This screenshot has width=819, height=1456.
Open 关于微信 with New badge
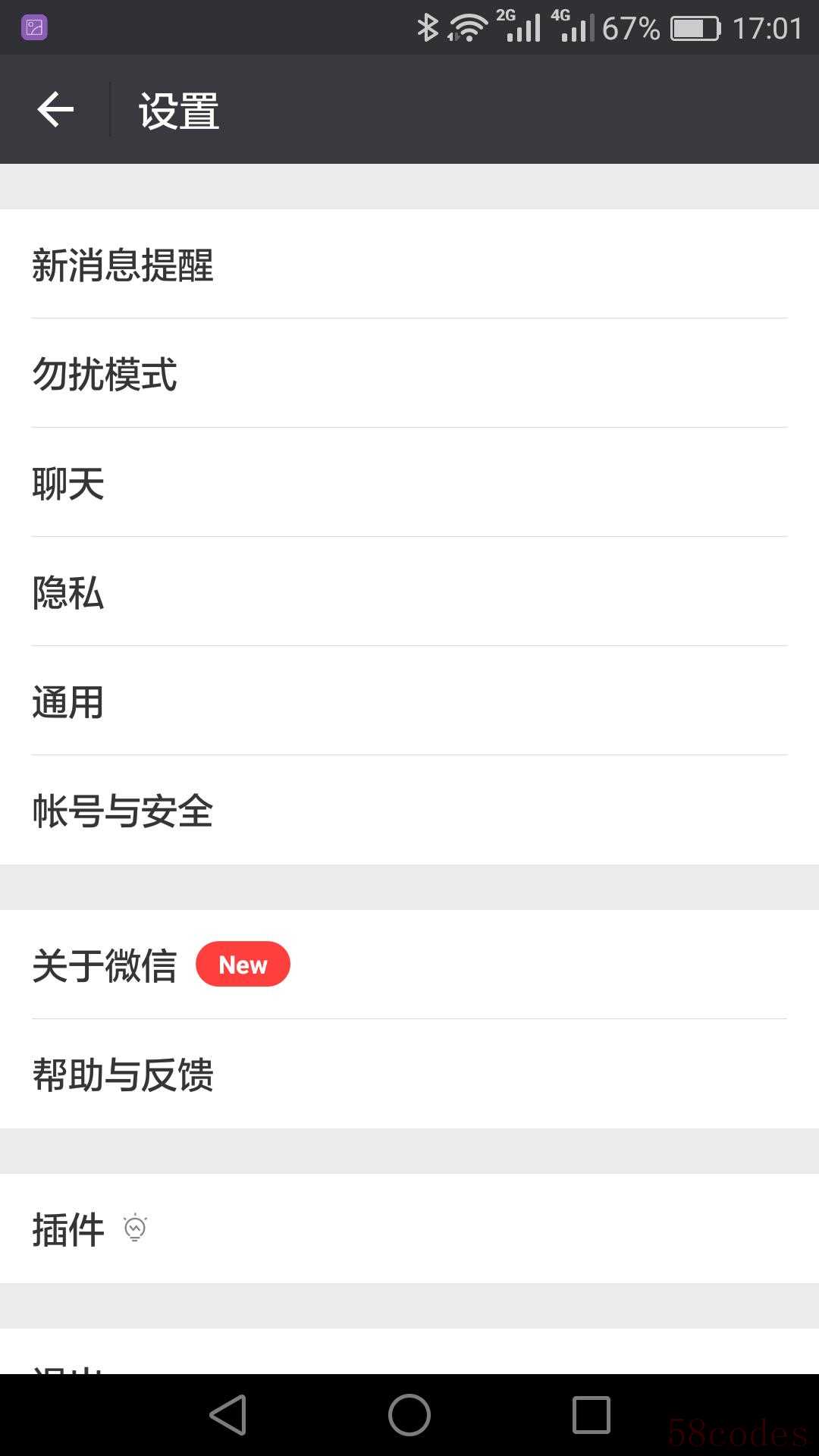click(x=409, y=965)
